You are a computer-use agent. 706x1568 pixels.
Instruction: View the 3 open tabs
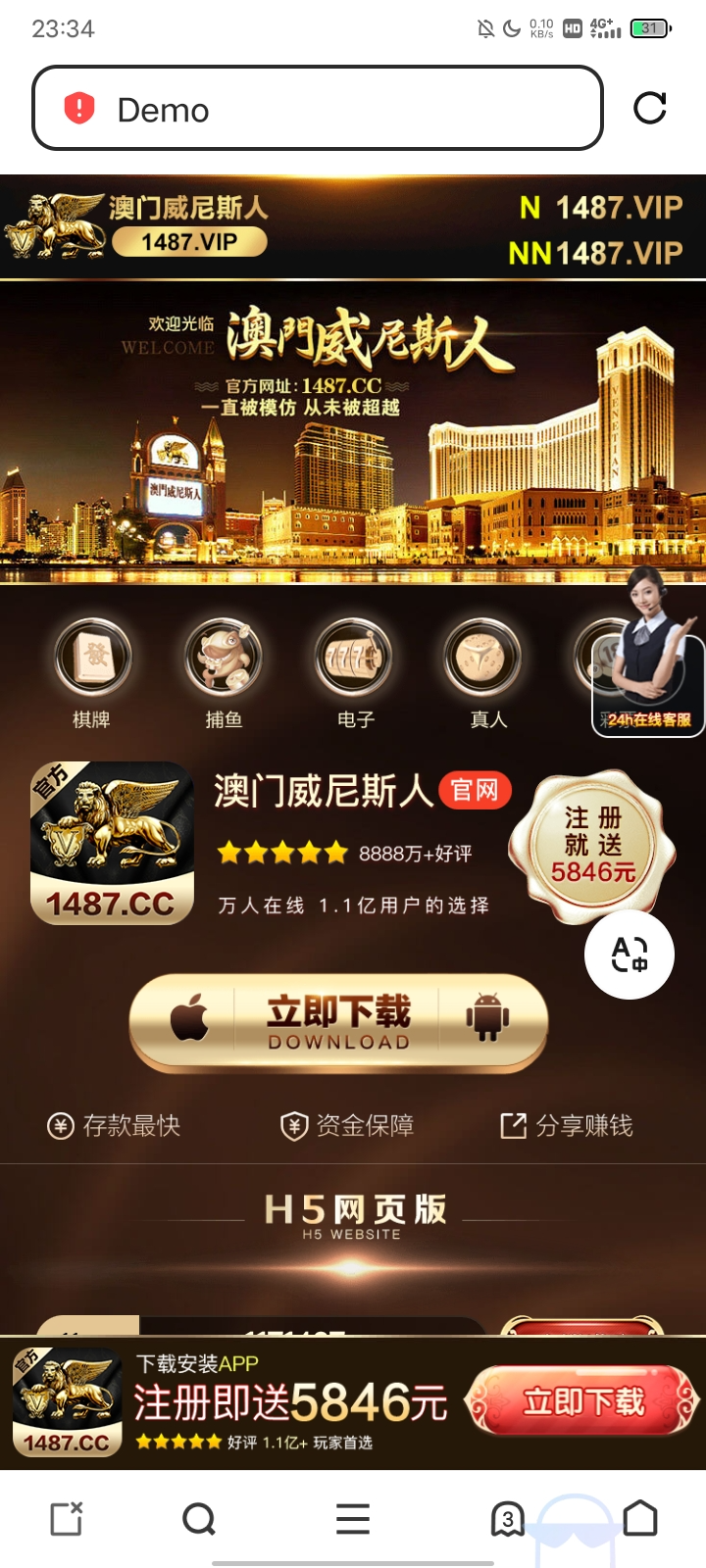(507, 1519)
